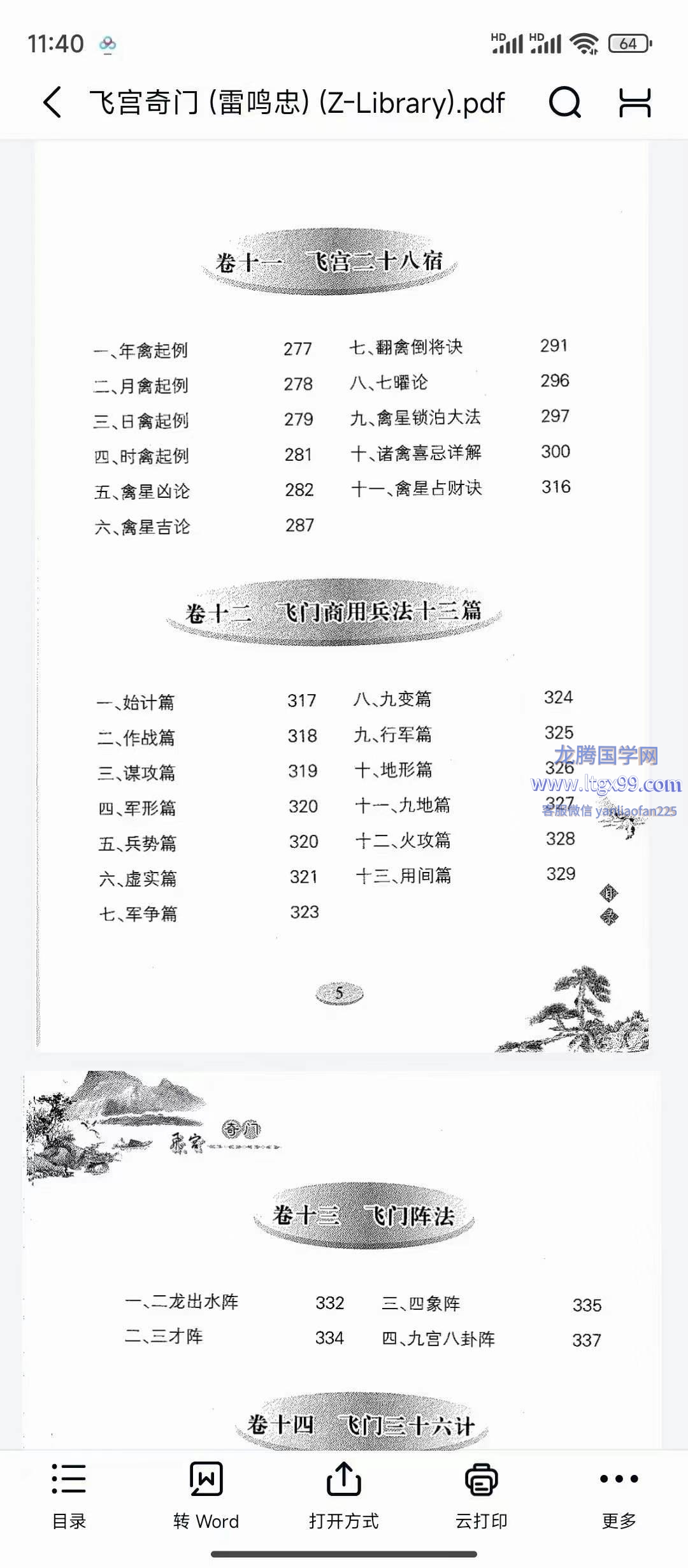Tap the view mode icon in the top bar
This screenshot has height=1568, width=688.
(x=634, y=103)
